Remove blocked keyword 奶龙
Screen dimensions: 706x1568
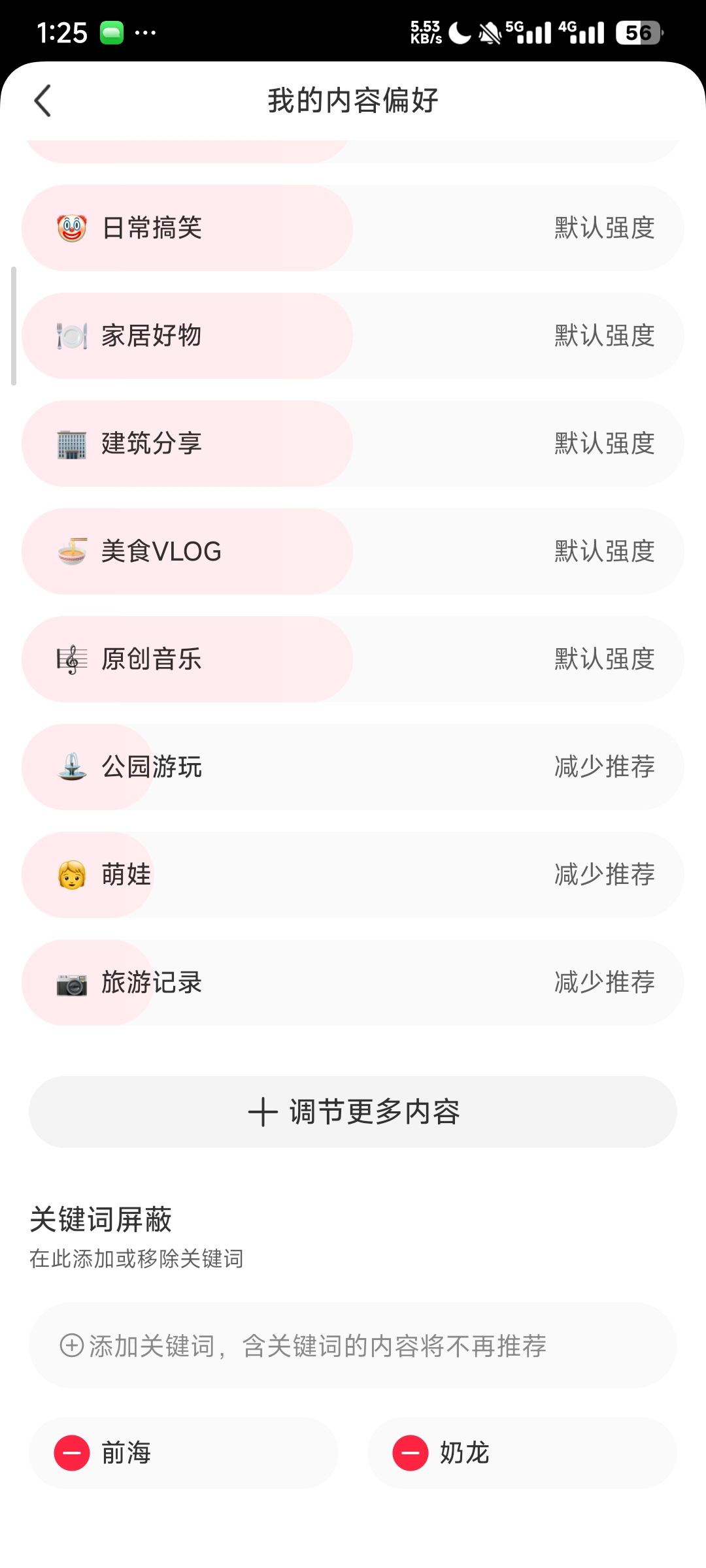coord(411,1453)
